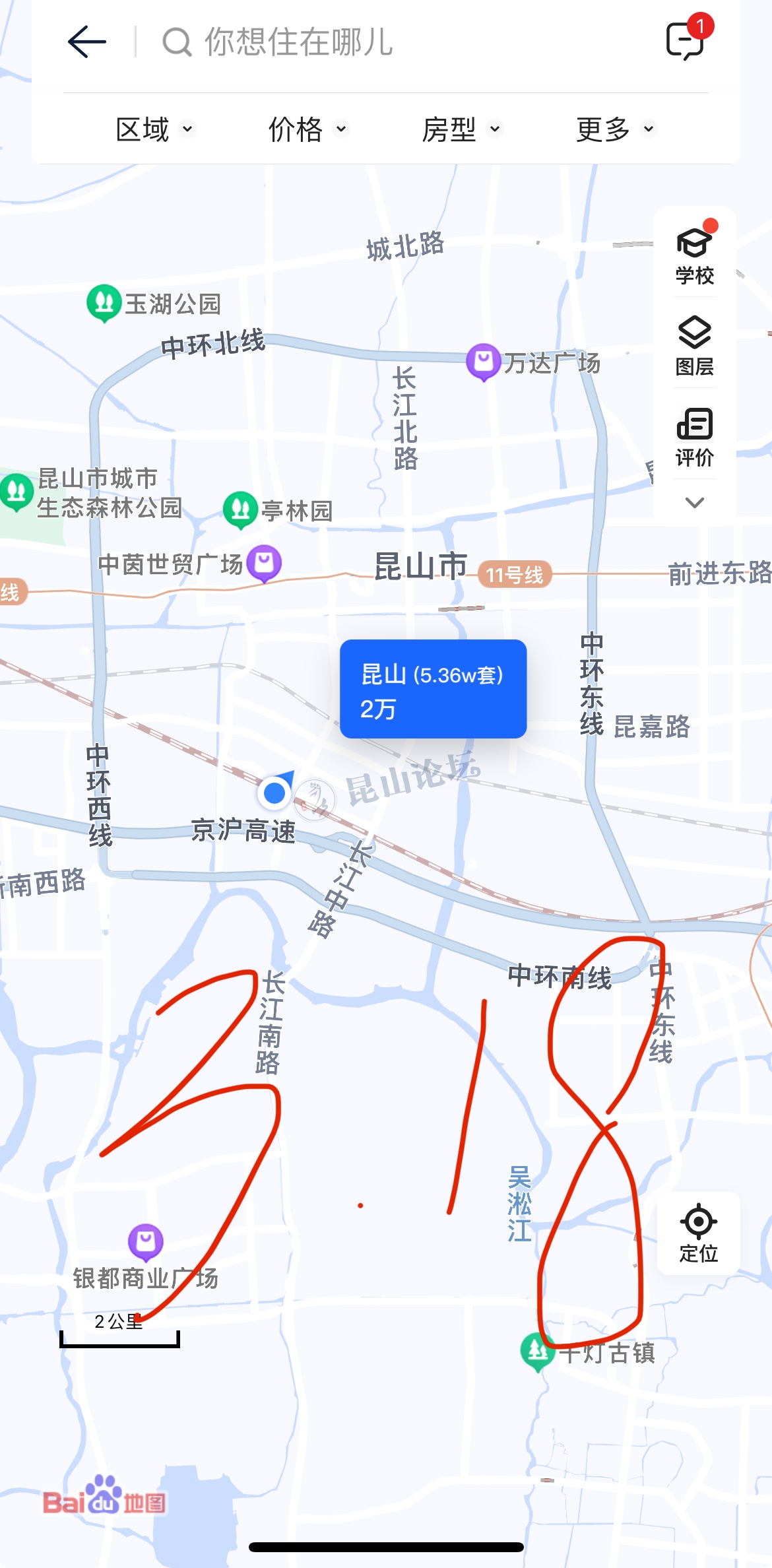Show 更多 filter options
Image resolution: width=772 pixels, height=1568 pixels.
pyautogui.click(x=615, y=129)
